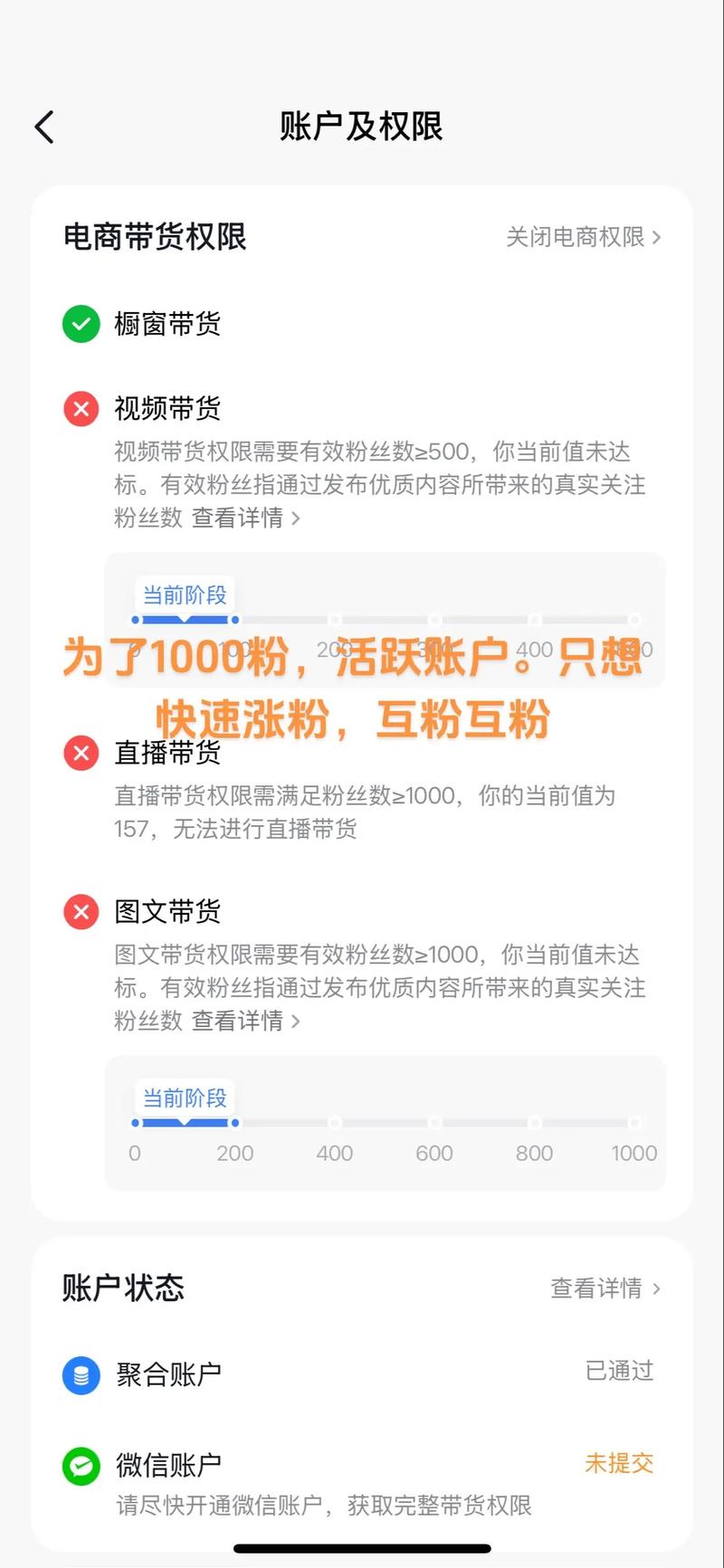724x1568 pixels.
Task: Tap the back arrow at top left
Action: (x=44, y=127)
